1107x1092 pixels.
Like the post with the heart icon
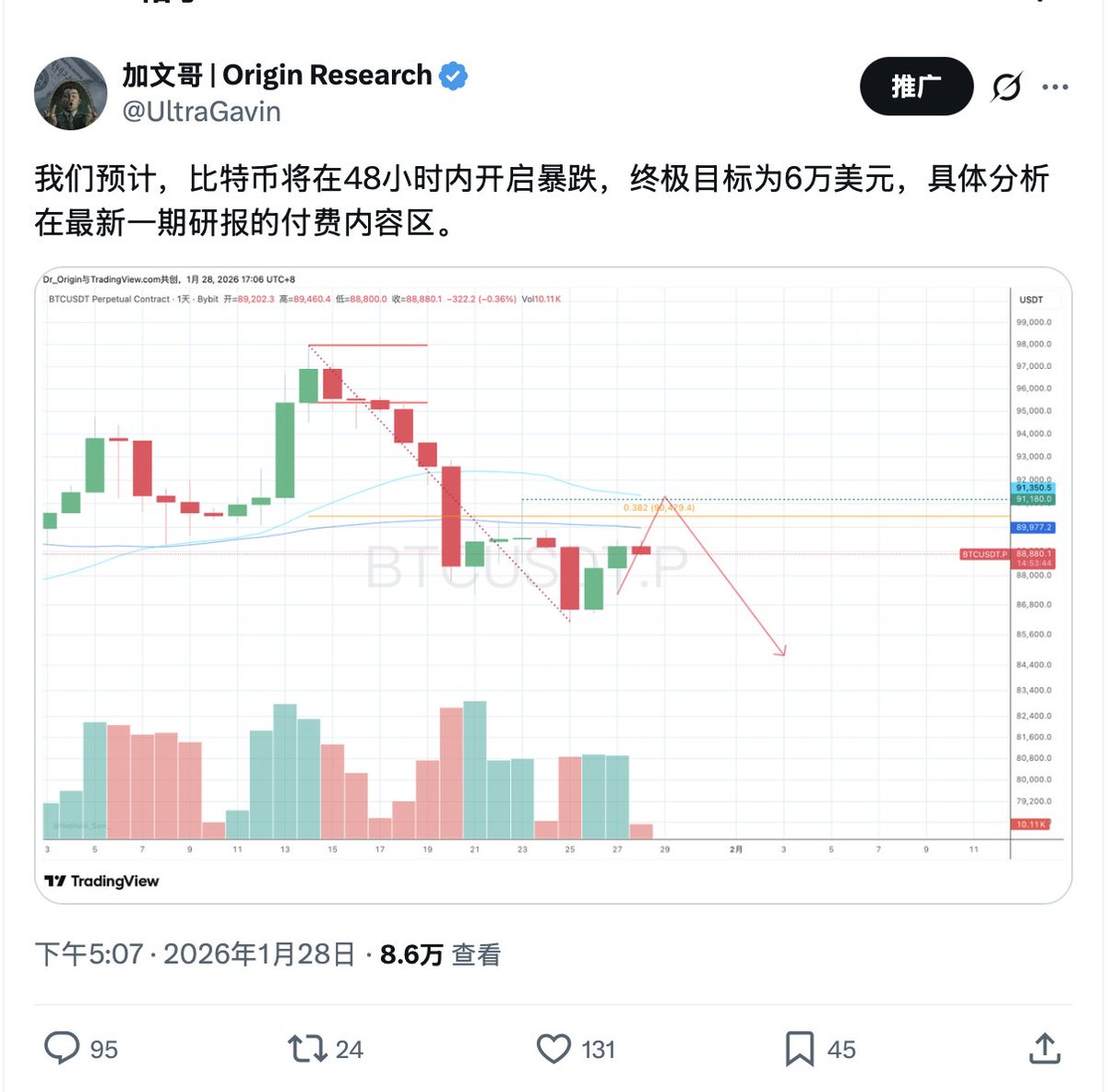(x=553, y=1049)
